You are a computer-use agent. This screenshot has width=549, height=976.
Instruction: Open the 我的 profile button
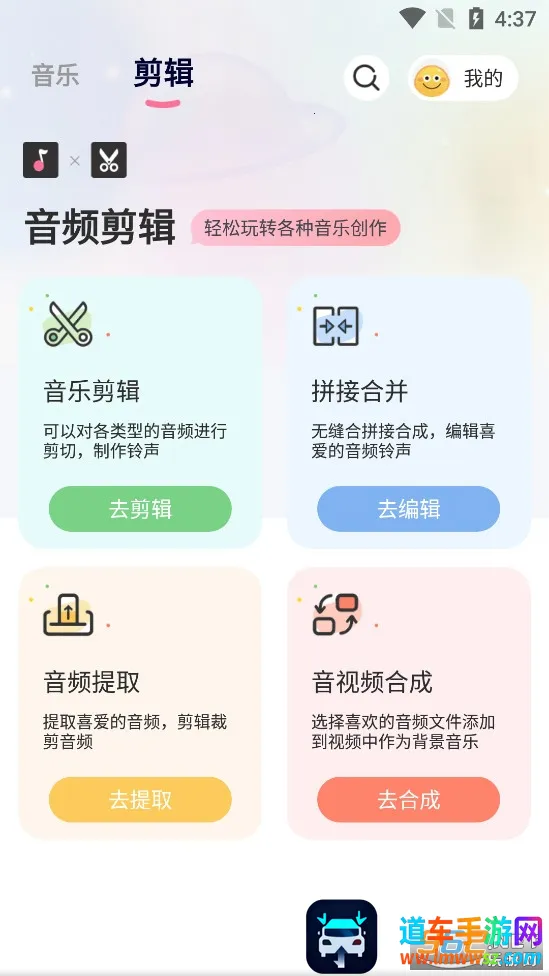[x=463, y=78]
